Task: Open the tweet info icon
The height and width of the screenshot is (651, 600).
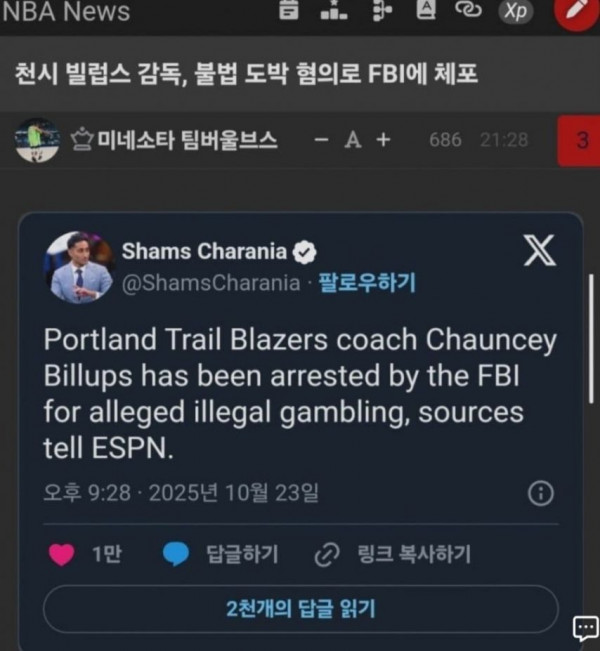Action: click(x=539, y=493)
